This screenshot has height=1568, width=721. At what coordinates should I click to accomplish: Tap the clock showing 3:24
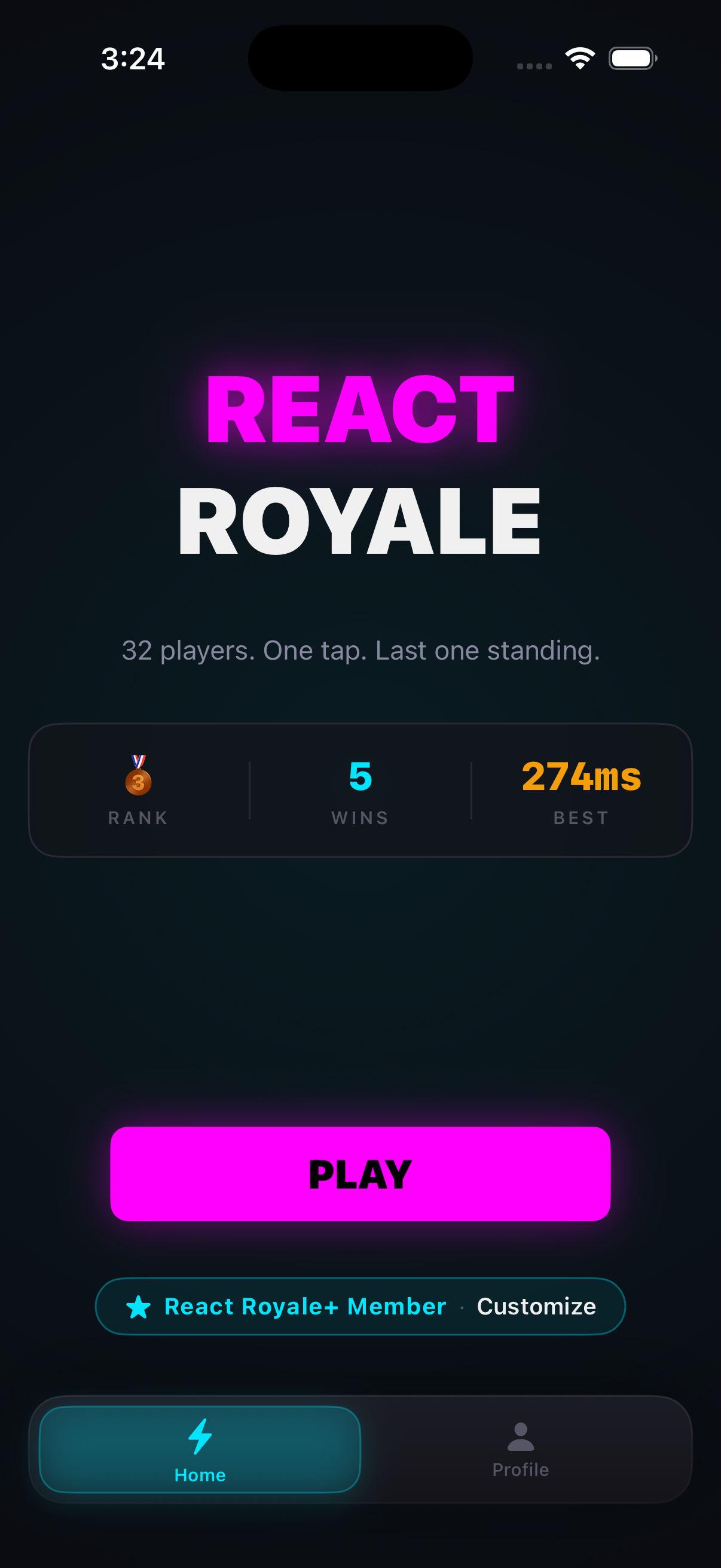132,59
